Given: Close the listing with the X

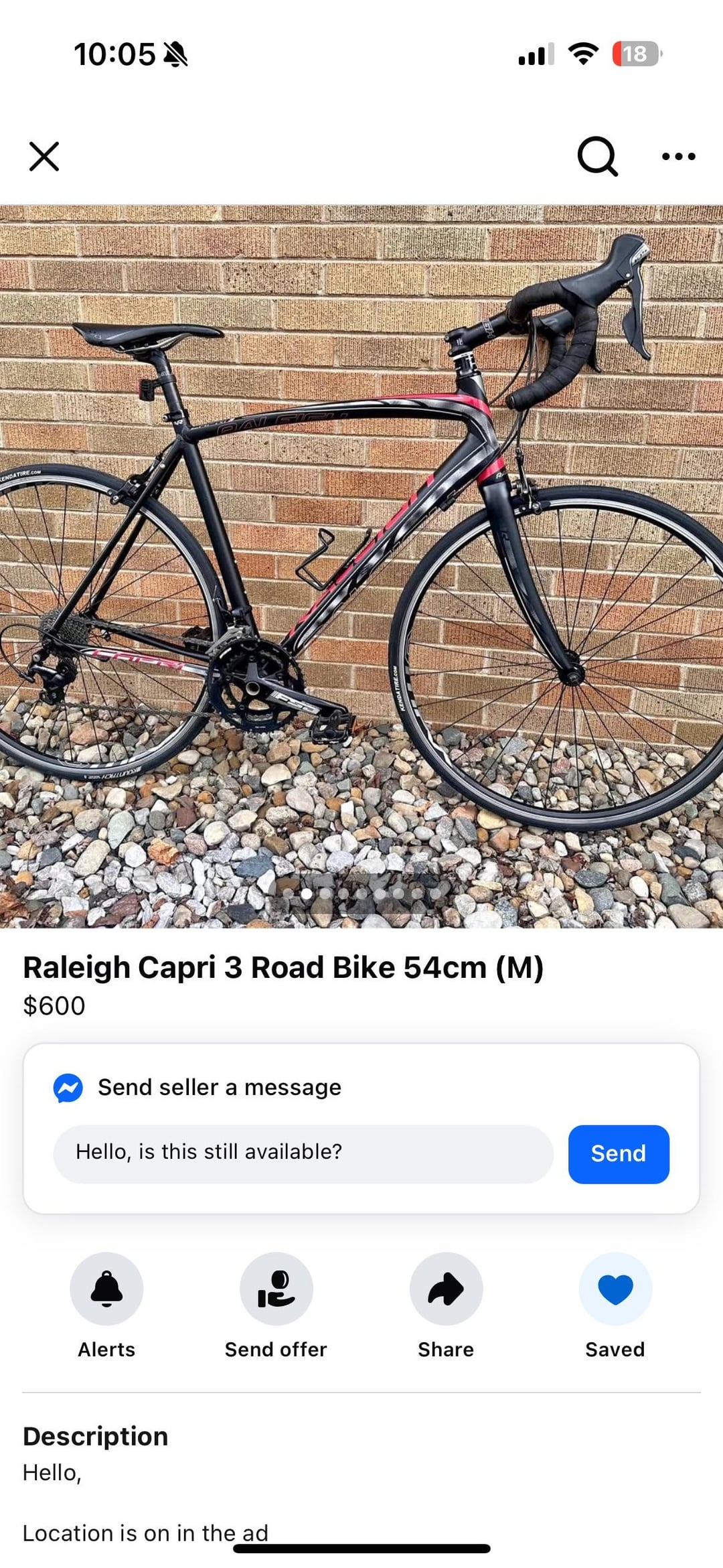Looking at the screenshot, I should [x=44, y=156].
